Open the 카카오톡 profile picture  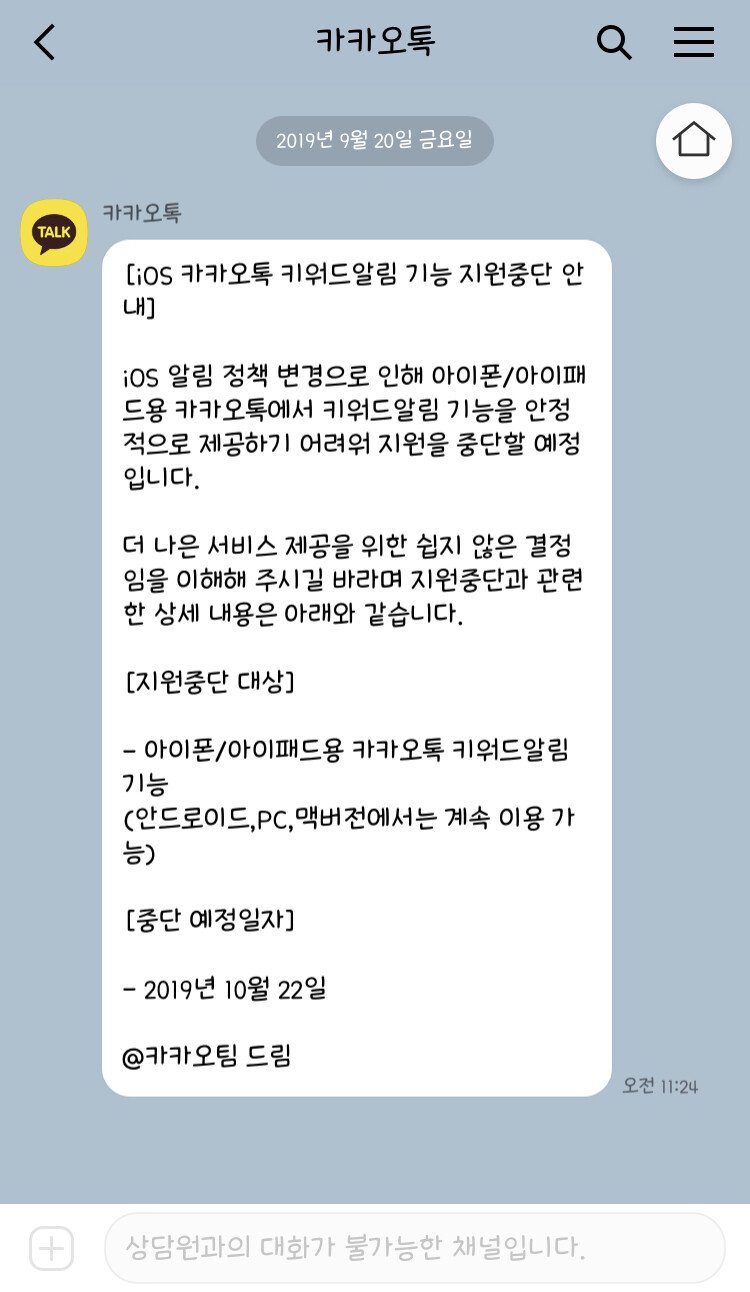click(x=54, y=233)
